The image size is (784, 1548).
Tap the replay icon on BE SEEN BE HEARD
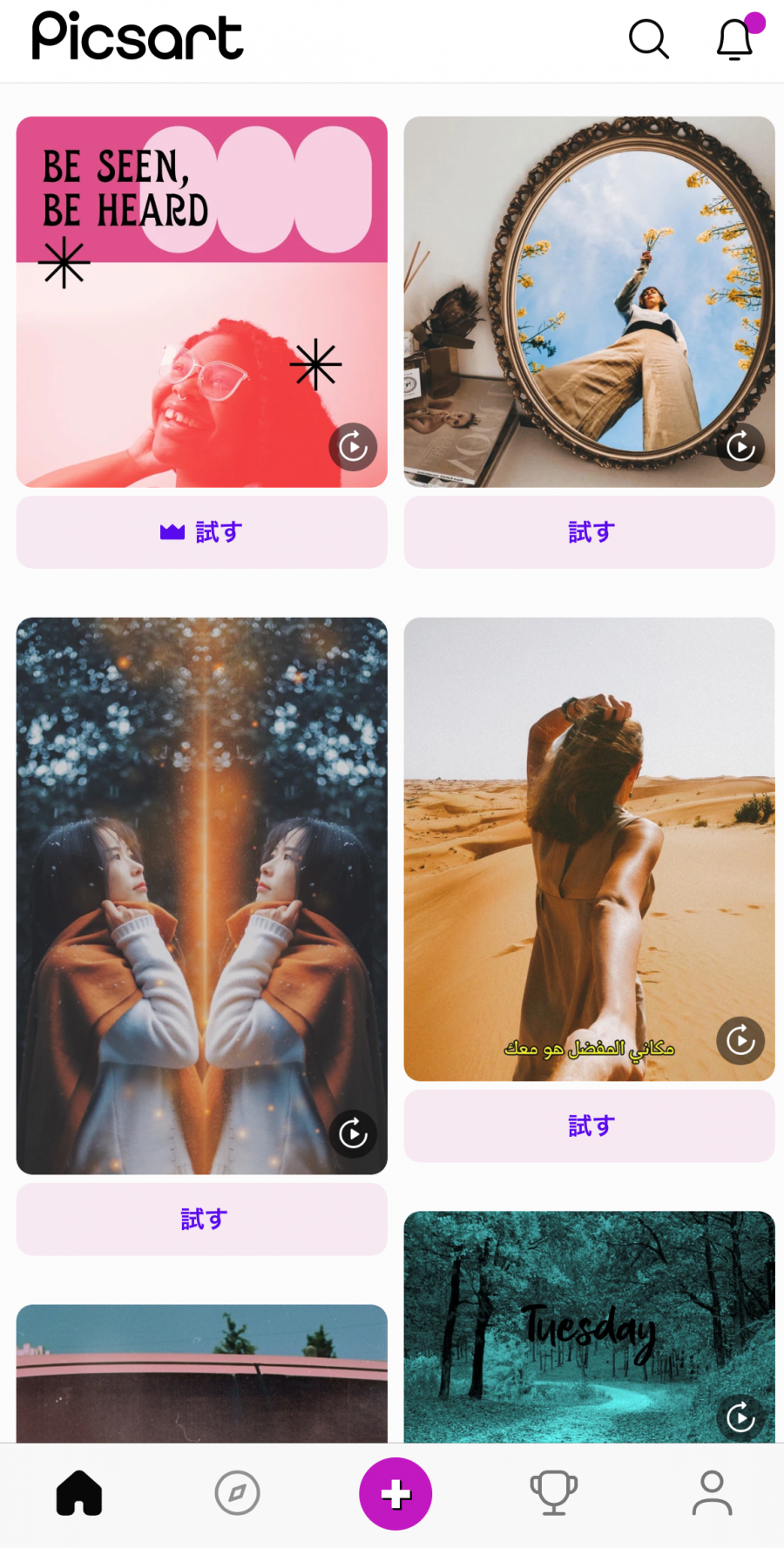coord(353,447)
